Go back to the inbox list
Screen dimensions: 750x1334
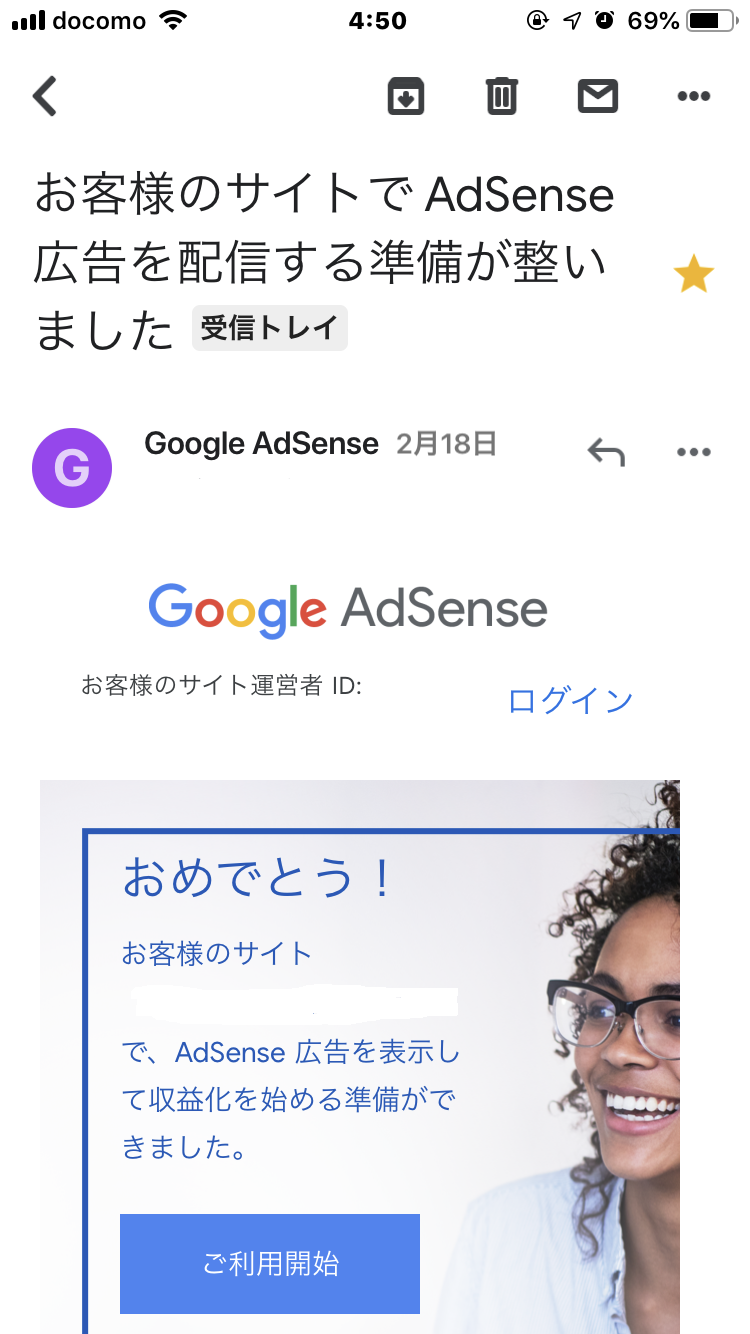45,97
